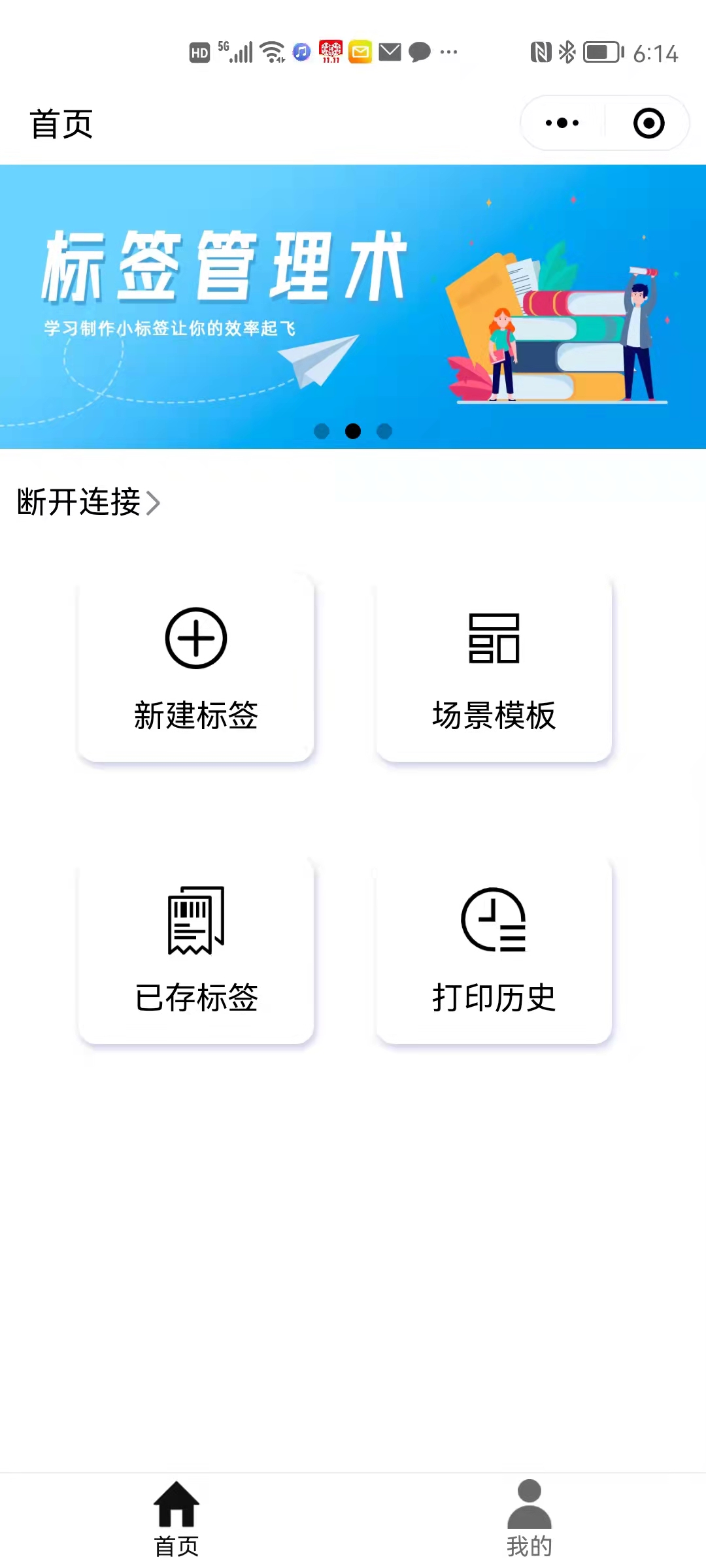Expand the 断开连接 section via its chevron

[155, 503]
